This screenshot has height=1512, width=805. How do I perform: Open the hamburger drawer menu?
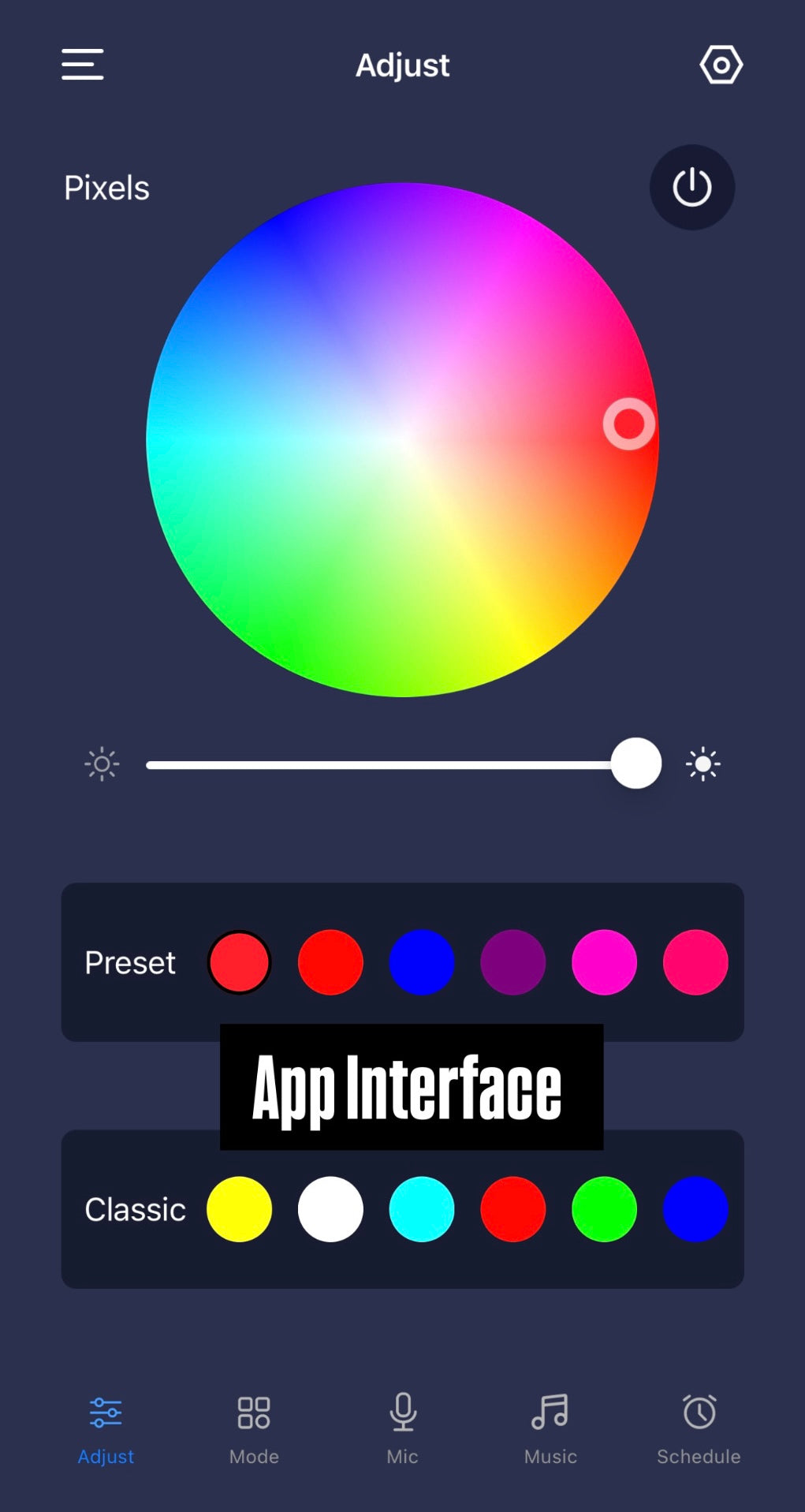83,64
